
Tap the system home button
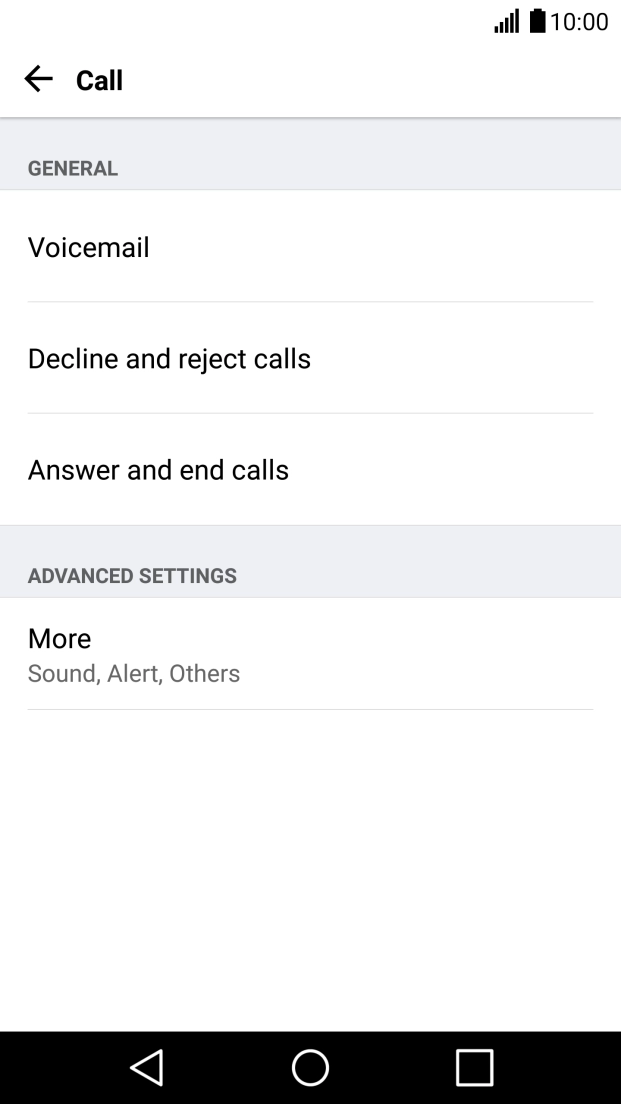310,1067
